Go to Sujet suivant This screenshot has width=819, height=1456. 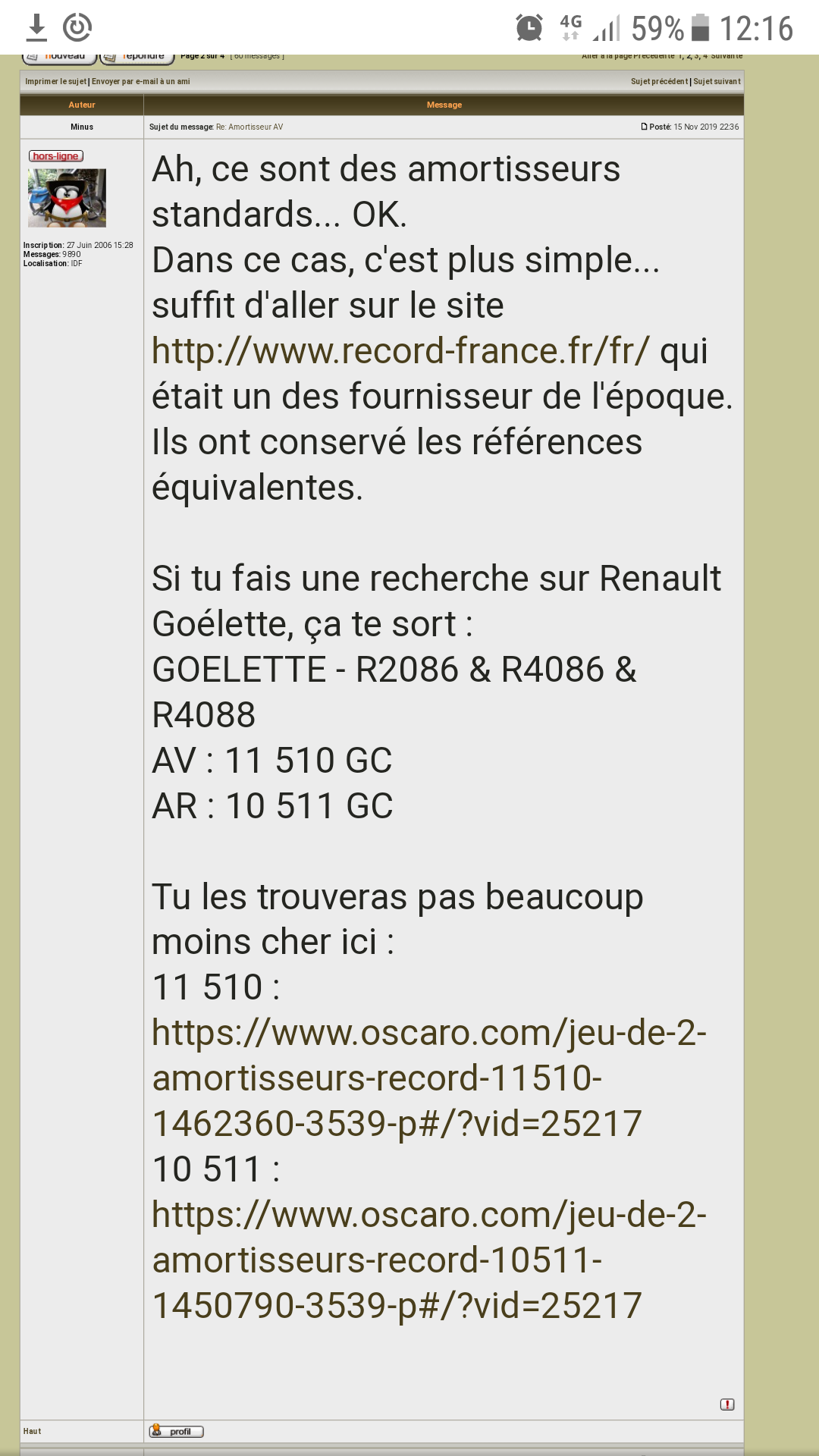click(717, 81)
